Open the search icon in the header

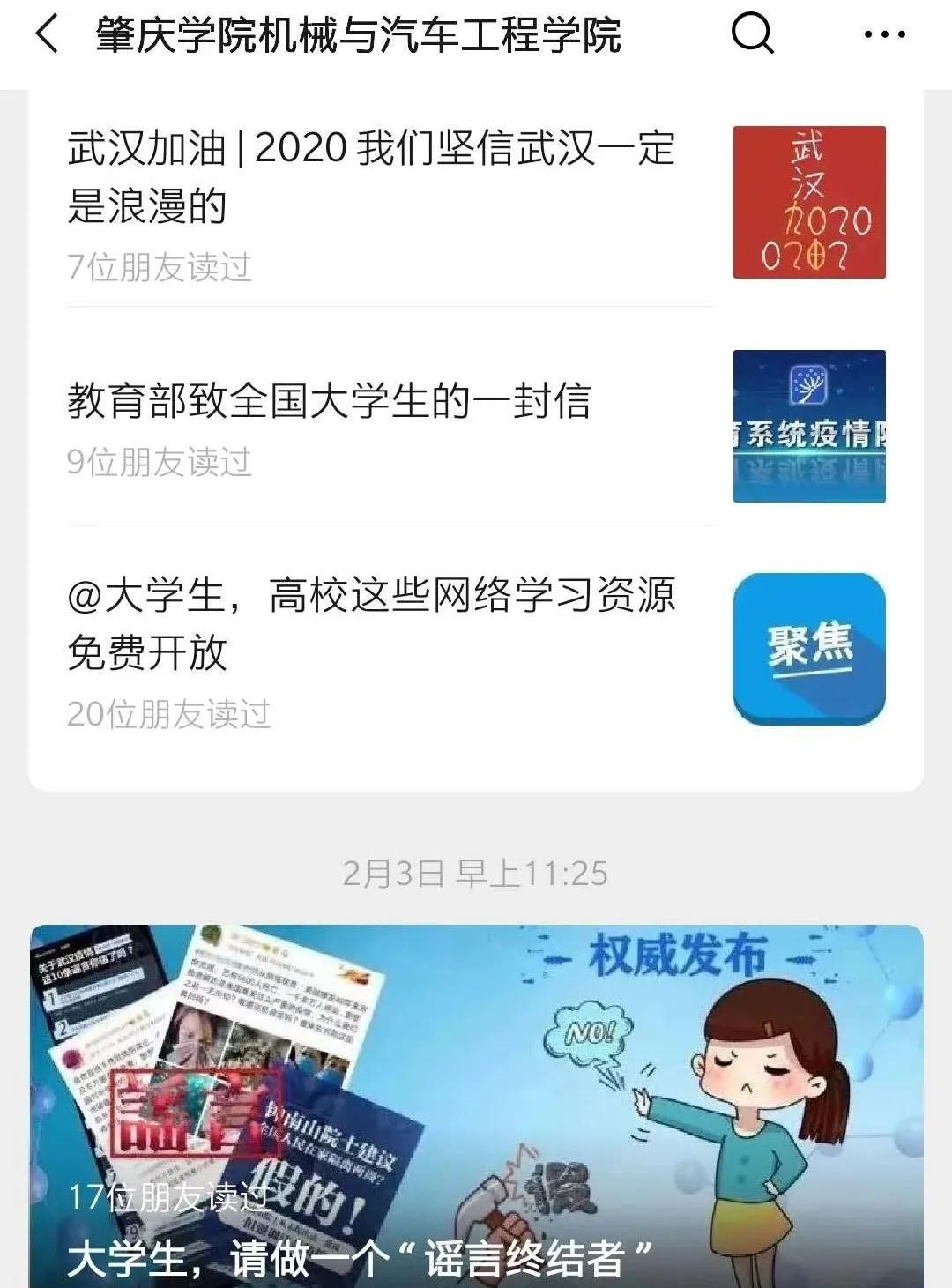pyautogui.click(x=752, y=36)
